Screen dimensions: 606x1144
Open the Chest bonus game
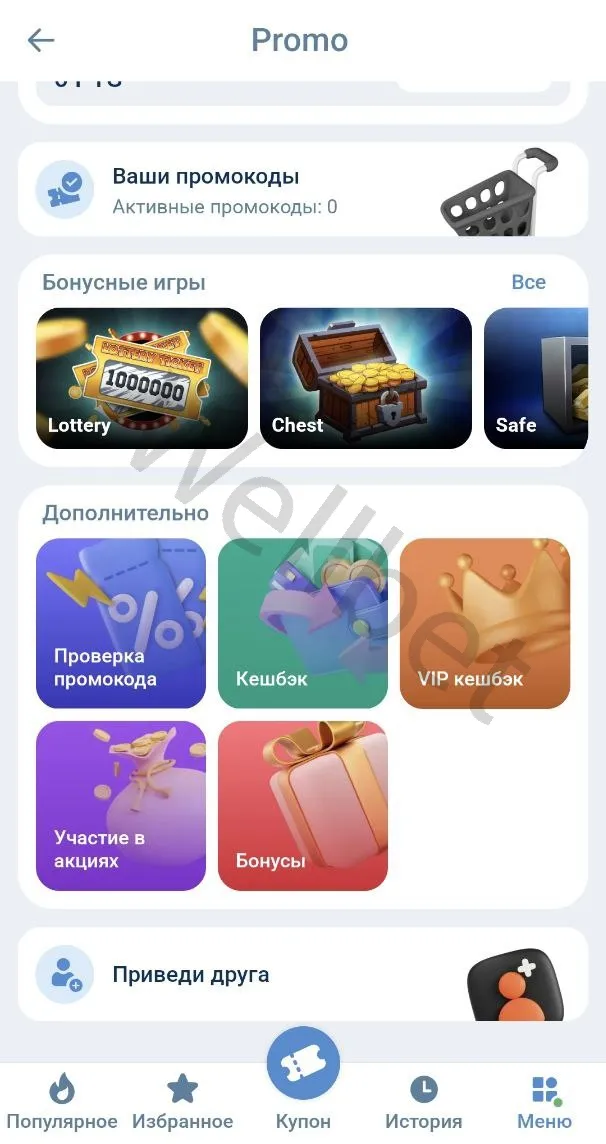click(365, 378)
